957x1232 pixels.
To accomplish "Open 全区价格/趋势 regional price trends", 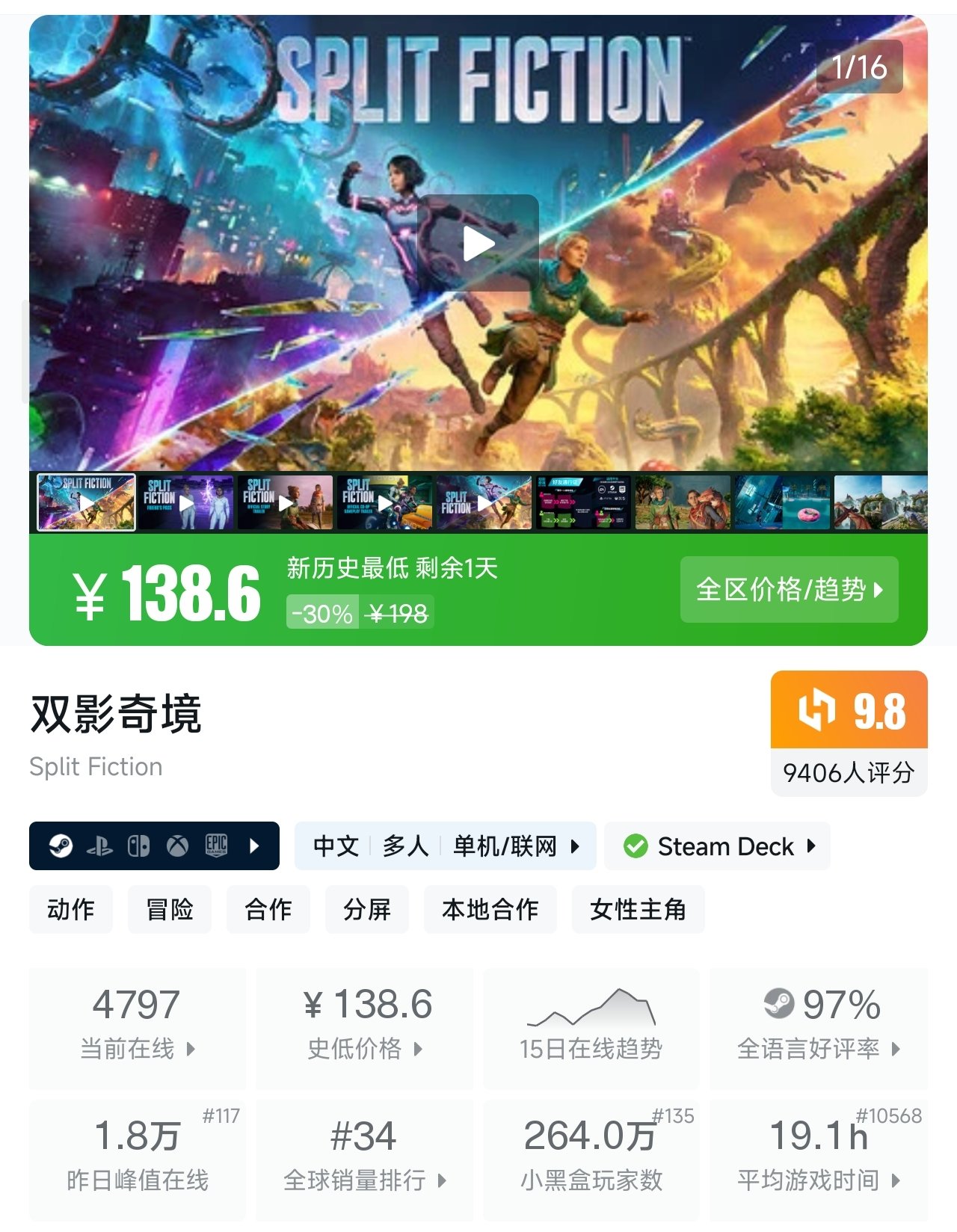I will pos(789,589).
